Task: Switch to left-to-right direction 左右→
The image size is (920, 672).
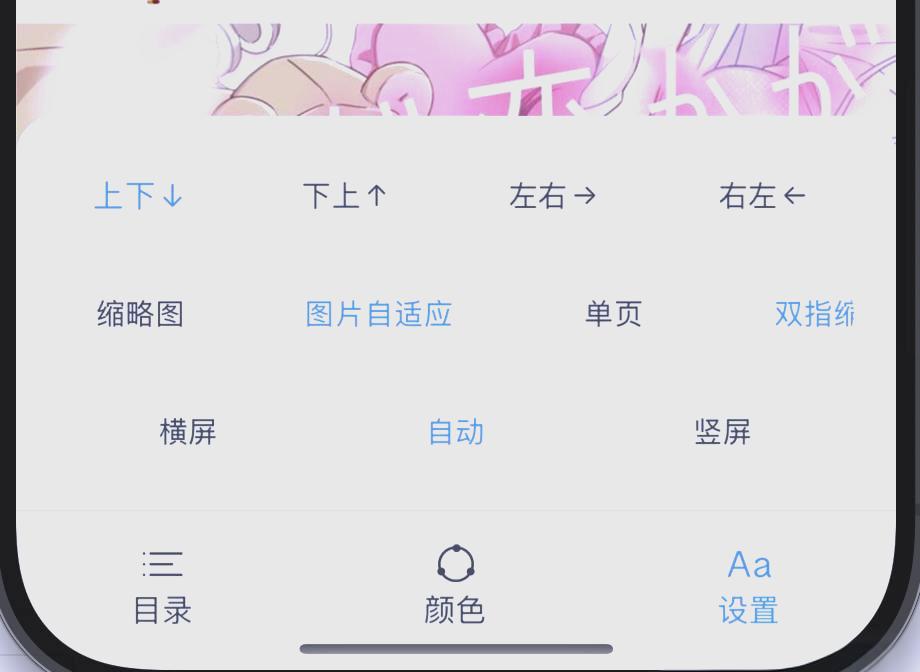Action: pyautogui.click(x=553, y=196)
